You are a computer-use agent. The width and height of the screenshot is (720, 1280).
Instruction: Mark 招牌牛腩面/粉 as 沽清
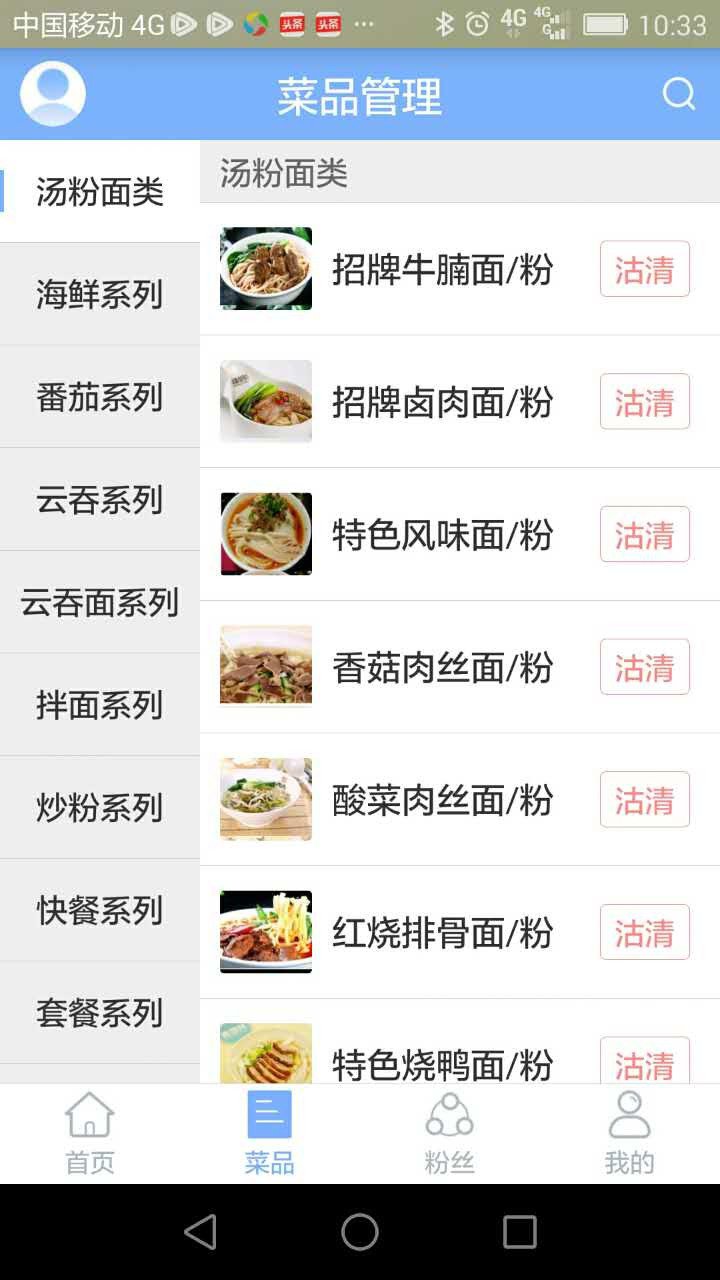pos(644,270)
